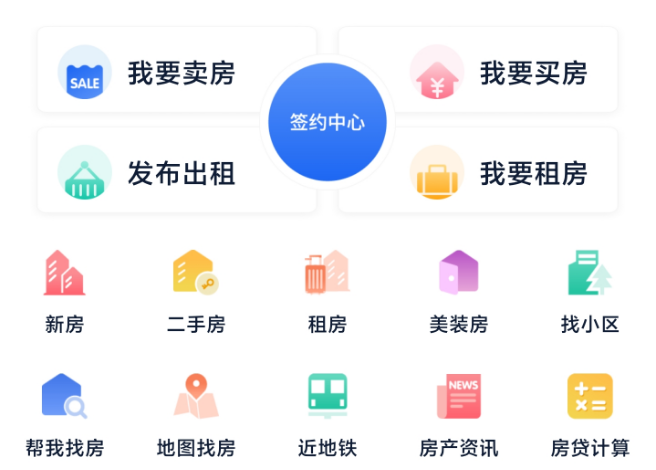The image size is (656, 470).
Task: Open the 签约中心 round button
Action: [x=327, y=122]
